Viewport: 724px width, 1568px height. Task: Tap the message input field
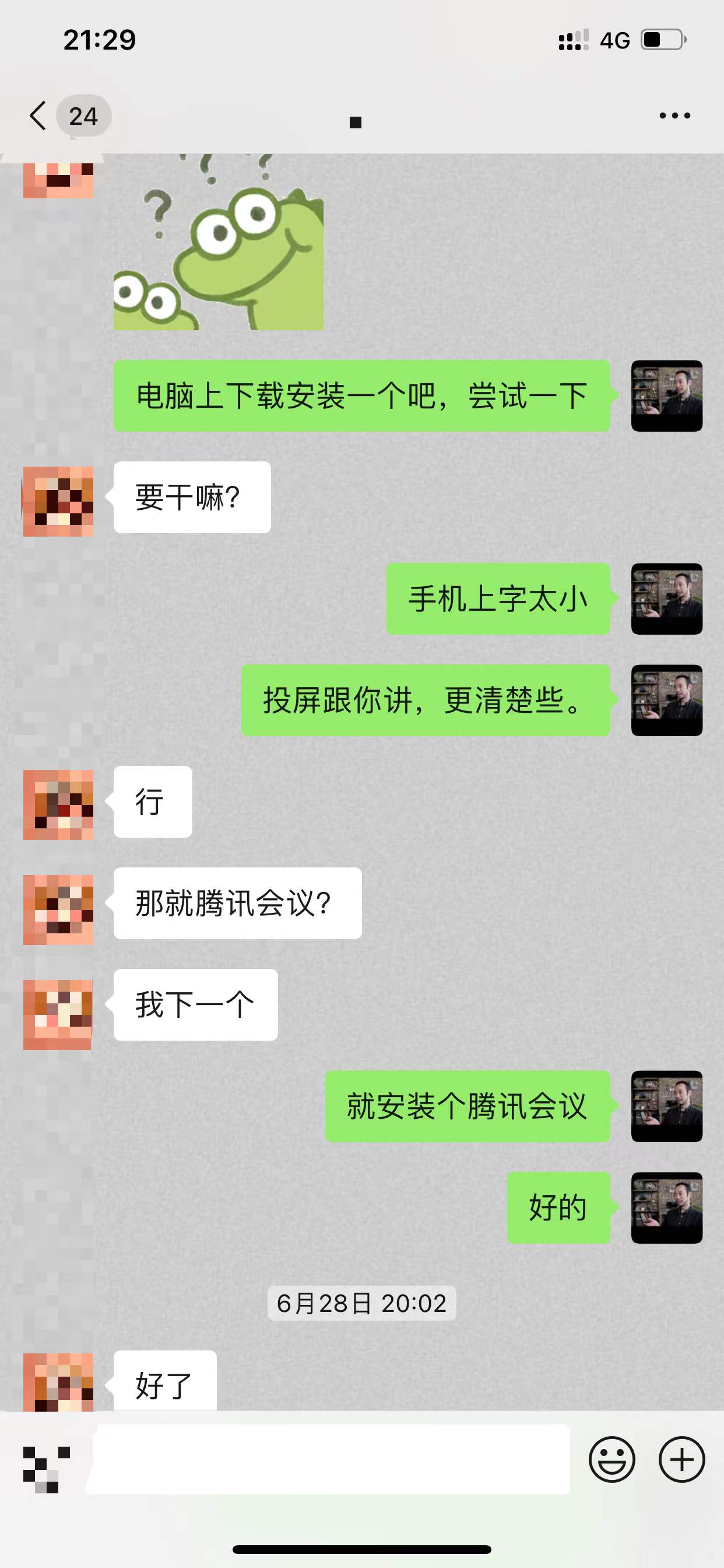332,1459
